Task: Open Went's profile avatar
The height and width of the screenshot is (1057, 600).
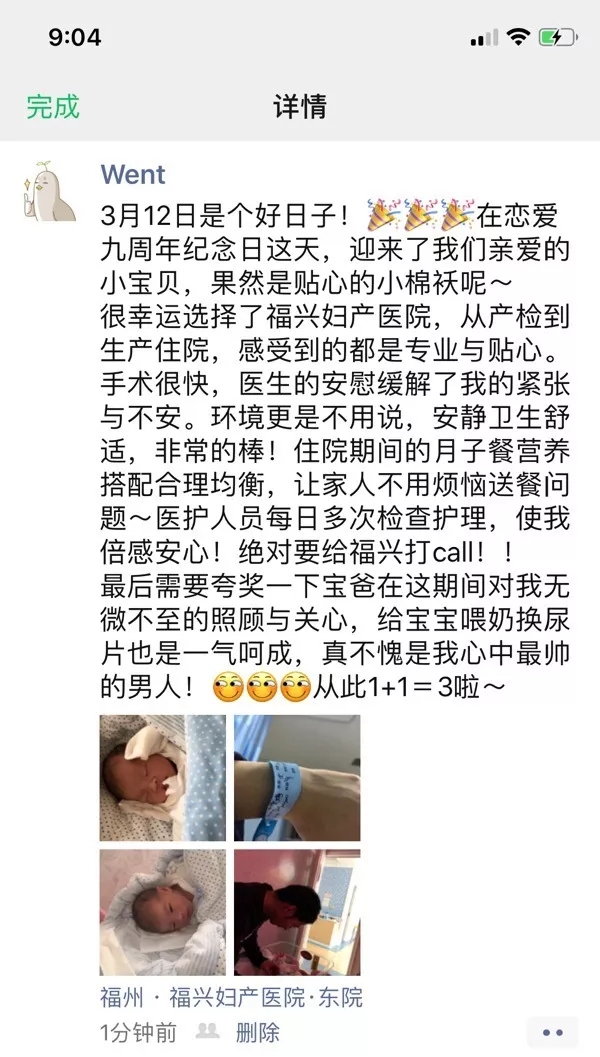Action: [49, 190]
